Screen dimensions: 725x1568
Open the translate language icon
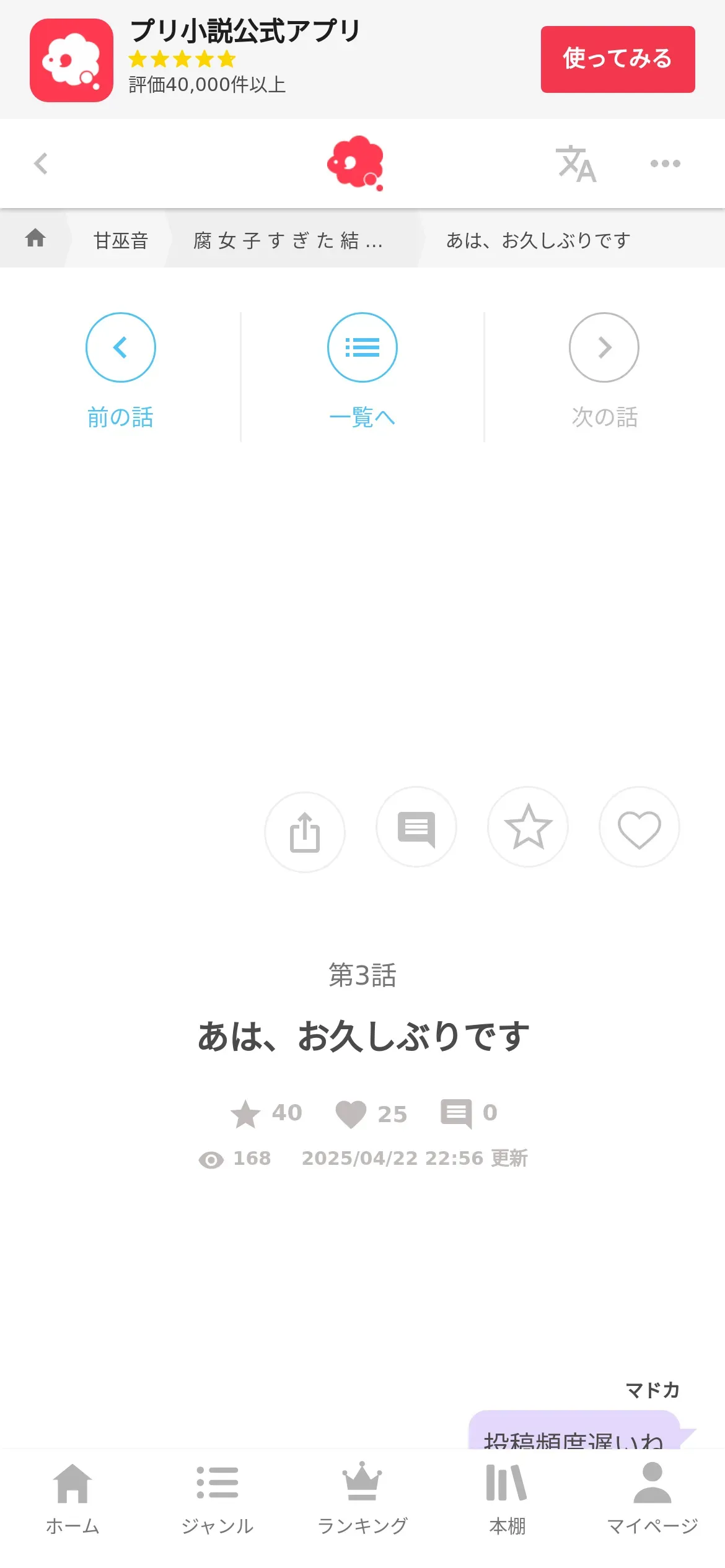(x=576, y=164)
